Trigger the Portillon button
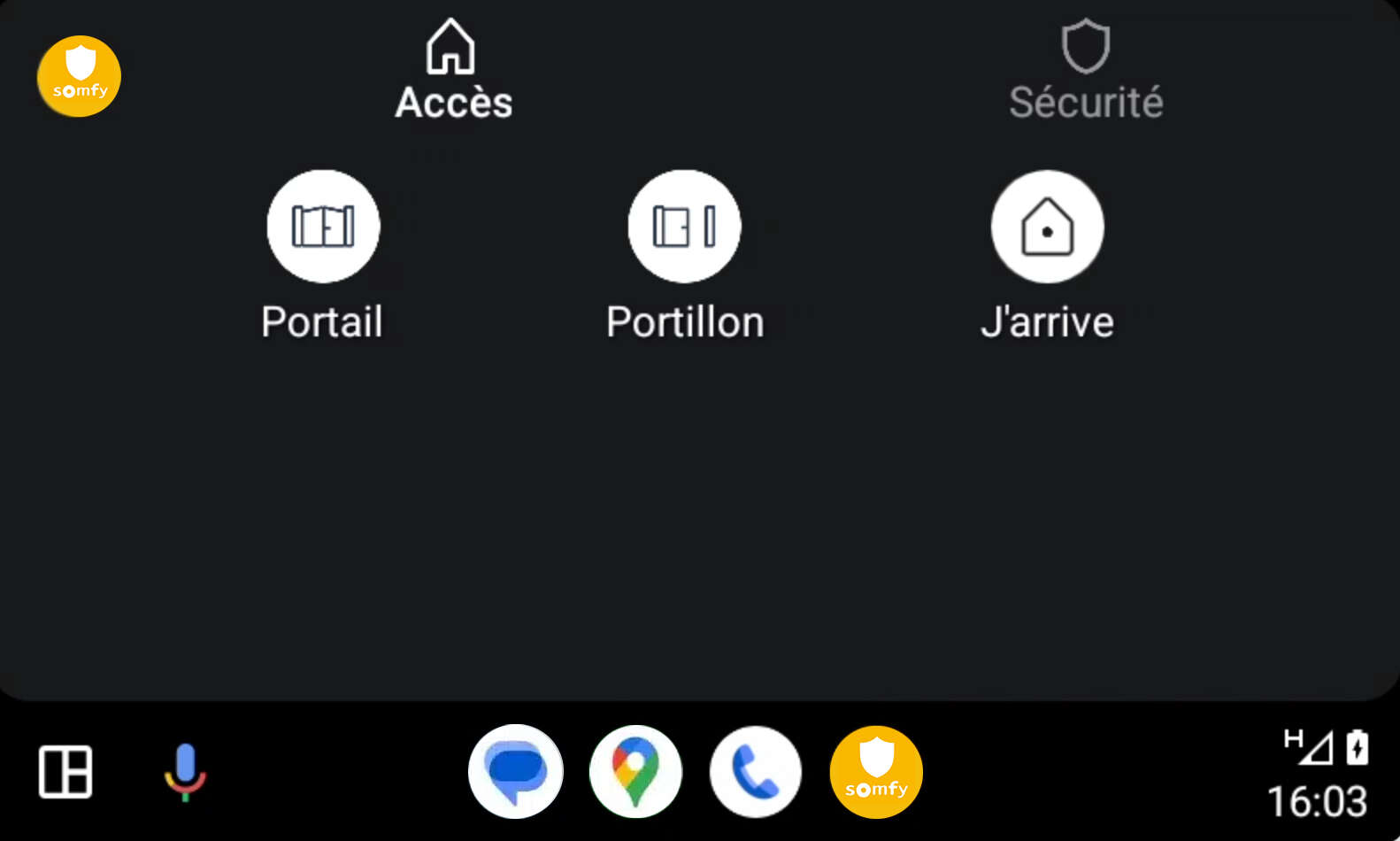This screenshot has width=1400, height=841. click(x=684, y=227)
